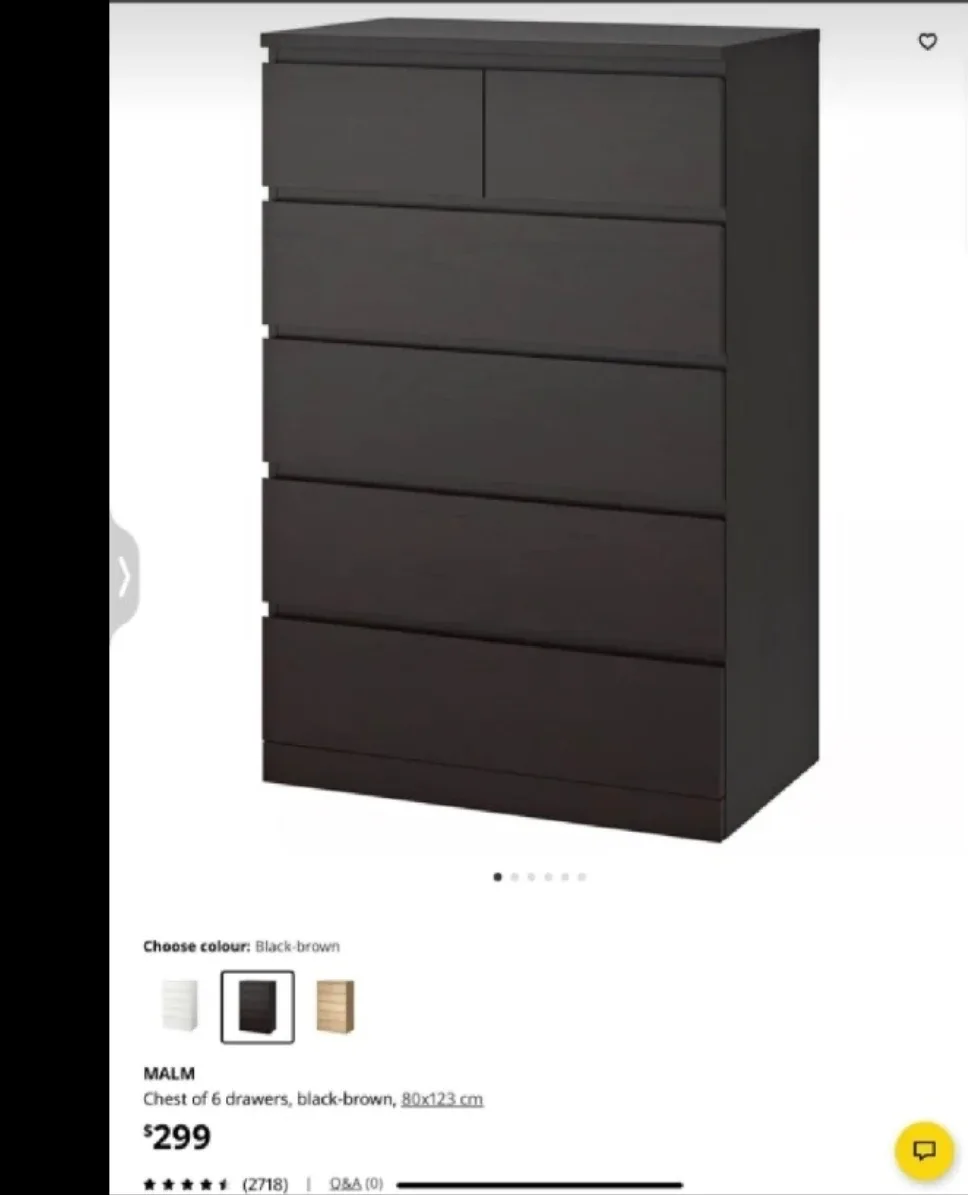Image resolution: width=968 pixels, height=1195 pixels.
Task: Open the 80x123 cm dimensions link
Action: (441, 1098)
